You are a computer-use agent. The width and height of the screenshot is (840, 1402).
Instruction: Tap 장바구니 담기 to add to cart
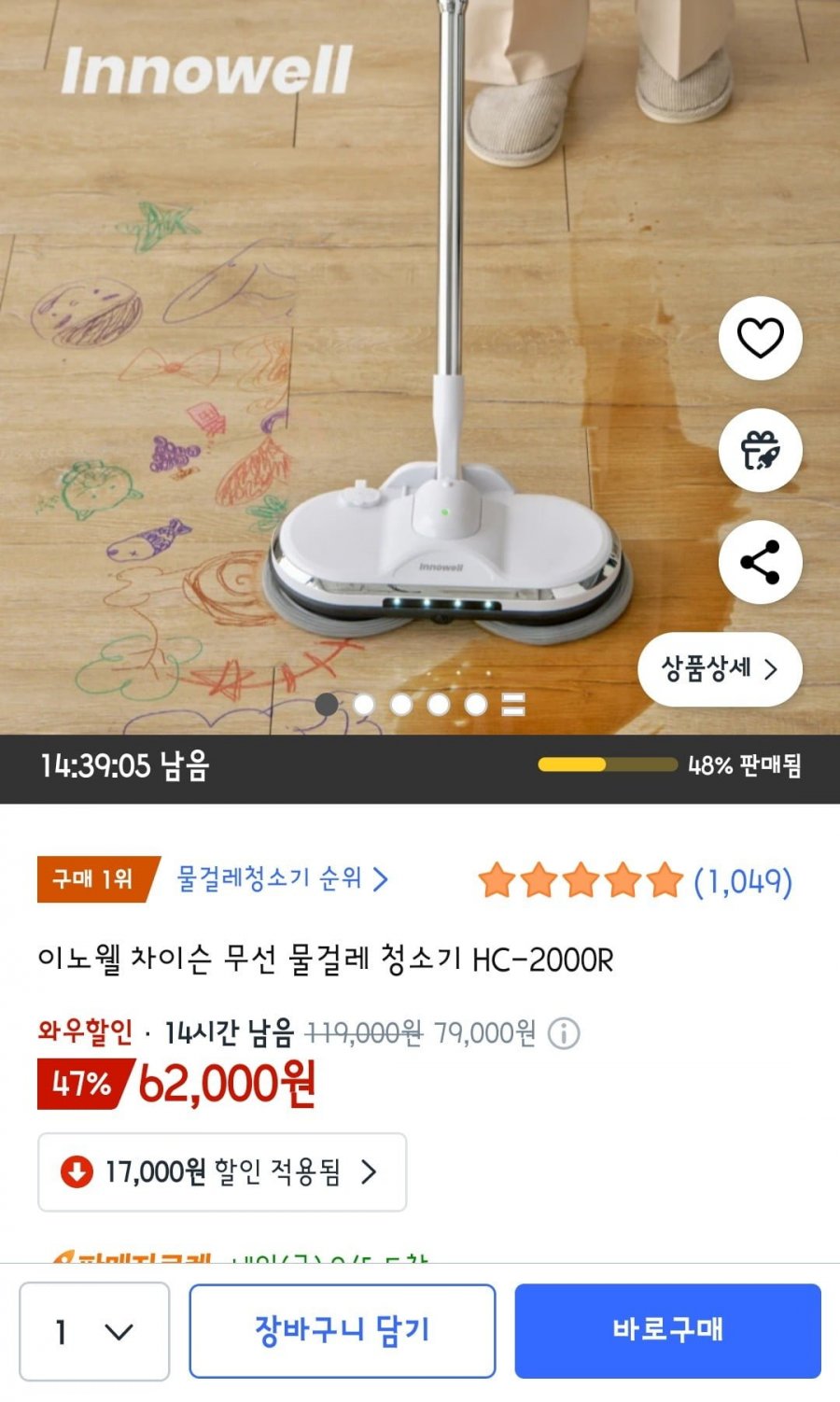coord(343,1331)
